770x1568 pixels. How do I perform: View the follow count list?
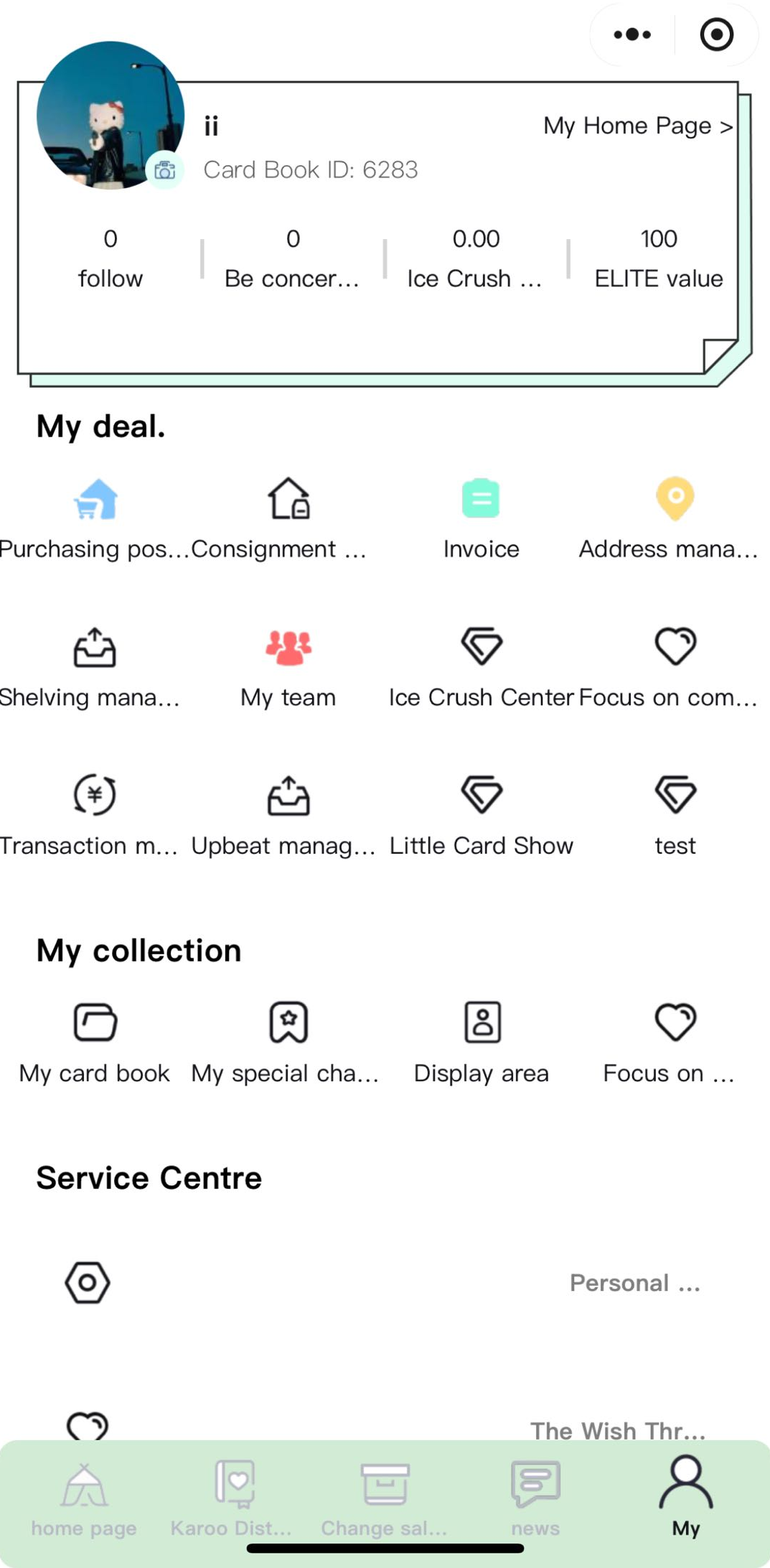pyautogui.click(x=110, y=258)
